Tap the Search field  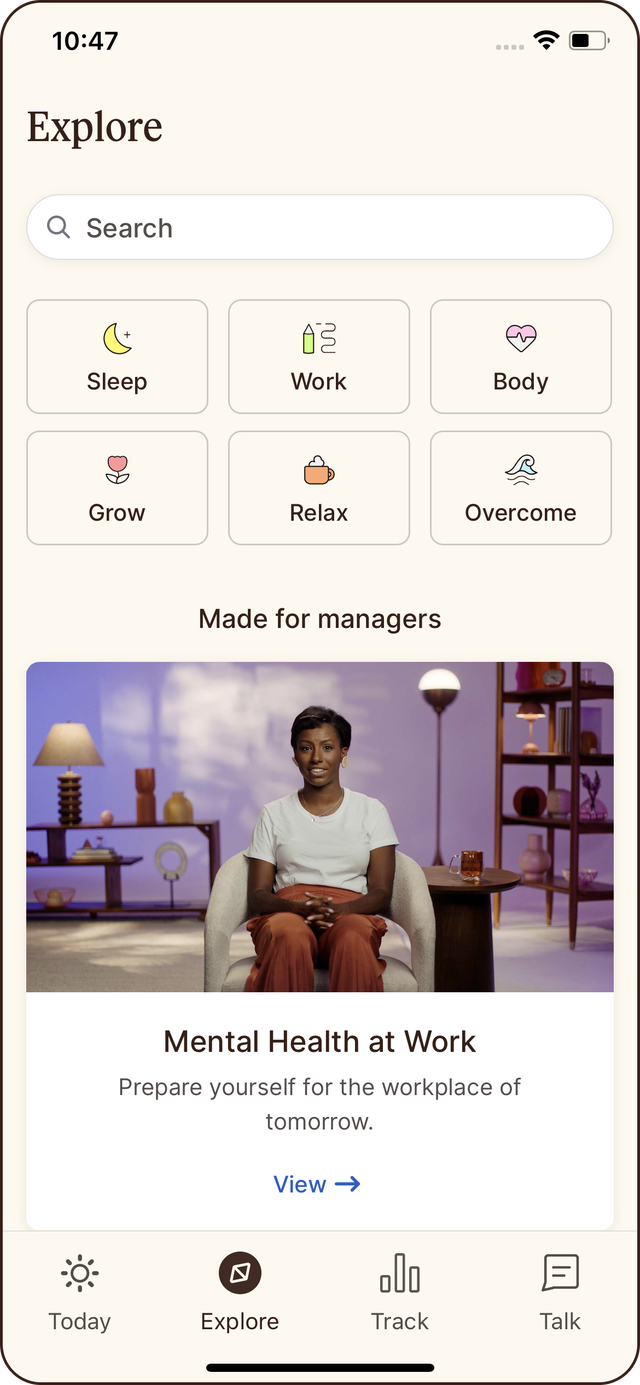pos(319,228)
